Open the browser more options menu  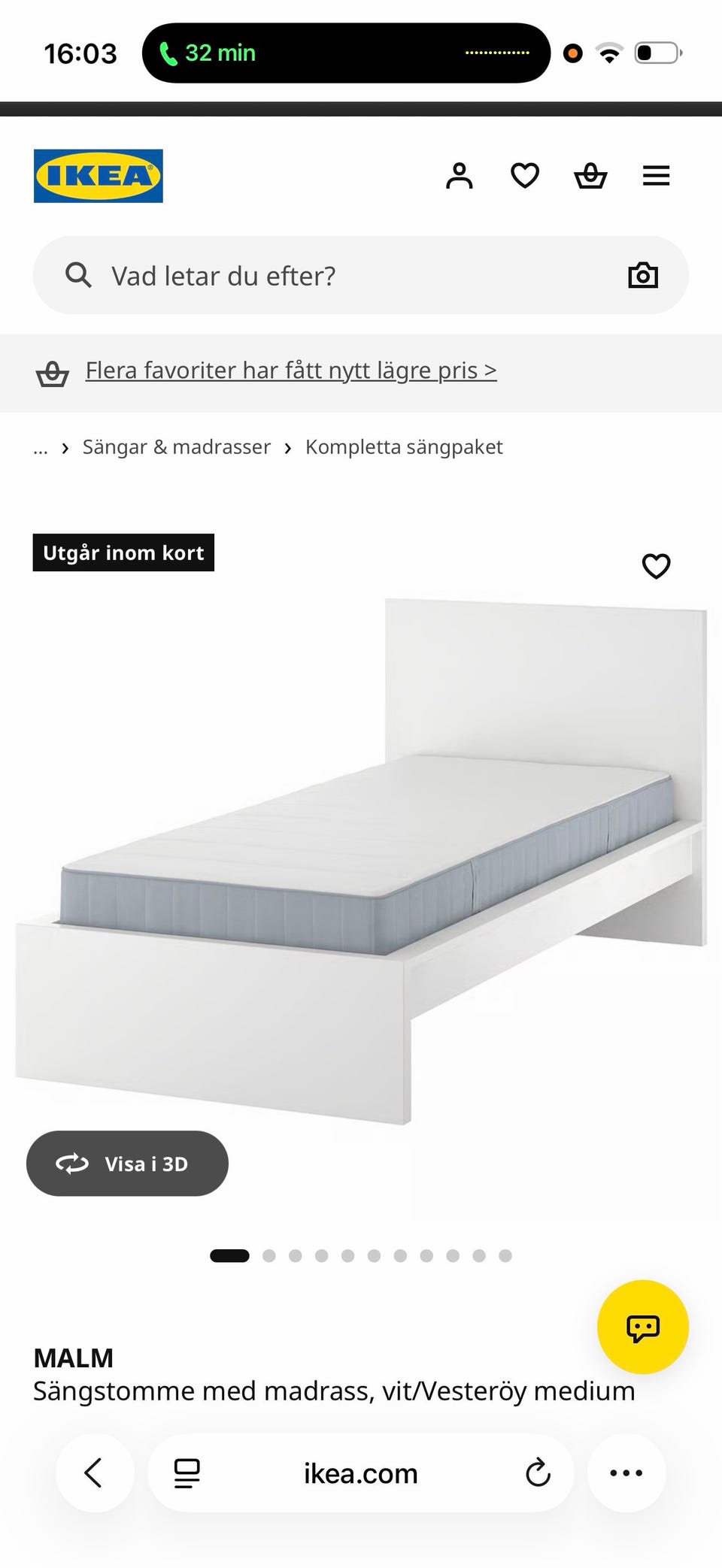pyautogui.click(x=626, y=1473)
